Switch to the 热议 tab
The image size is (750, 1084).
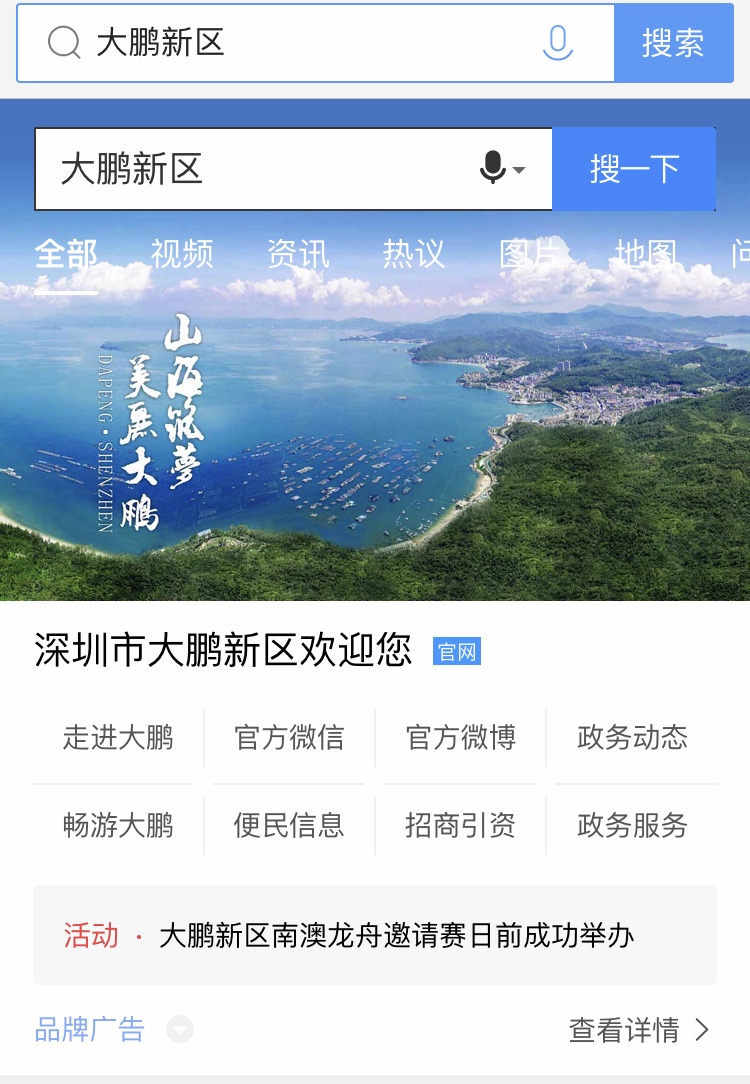click(x=413, y=254)
